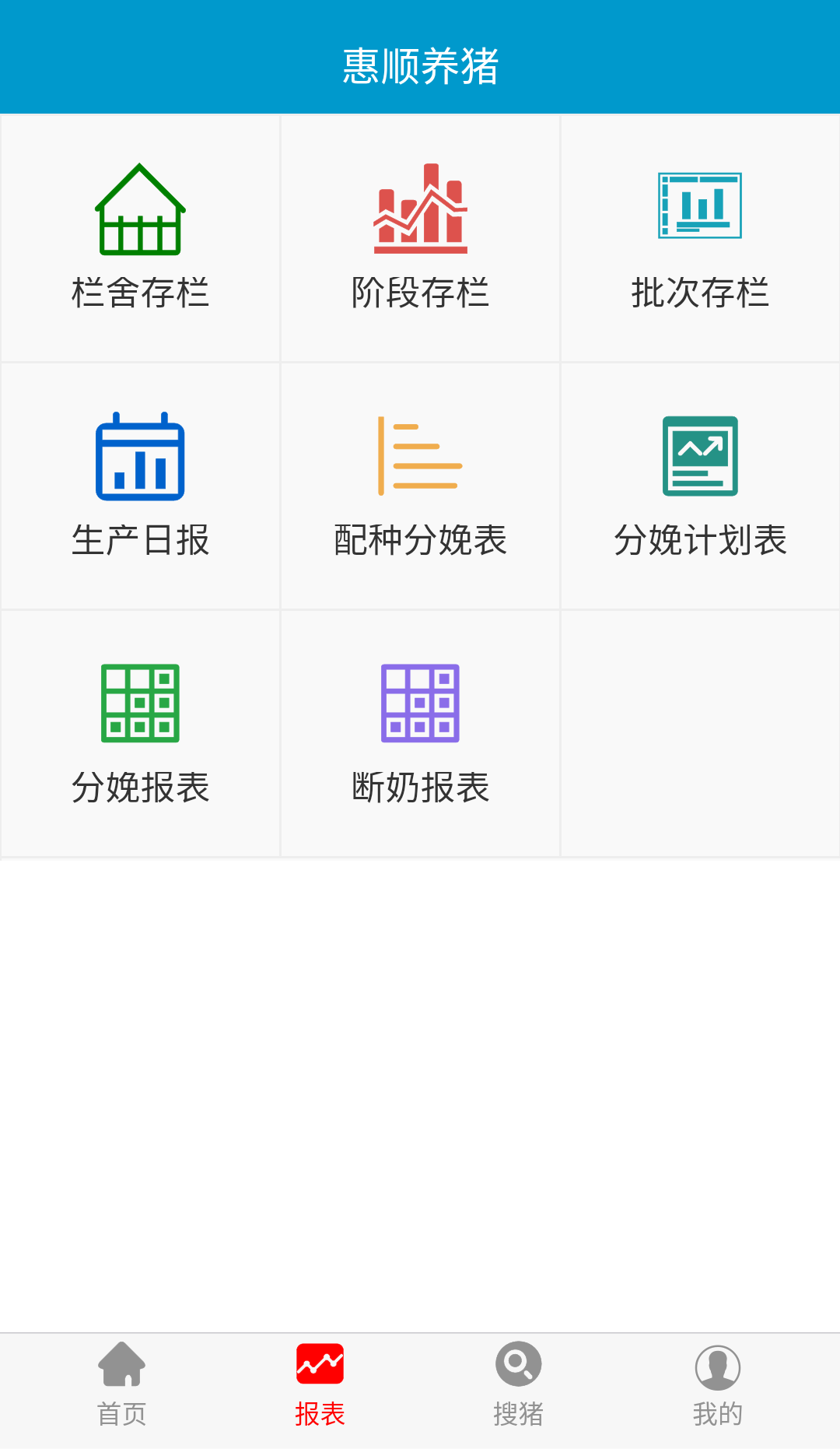840x1449 pixels.
Task: Go to the 搜猪 tab
Action: click(518, 1385)
